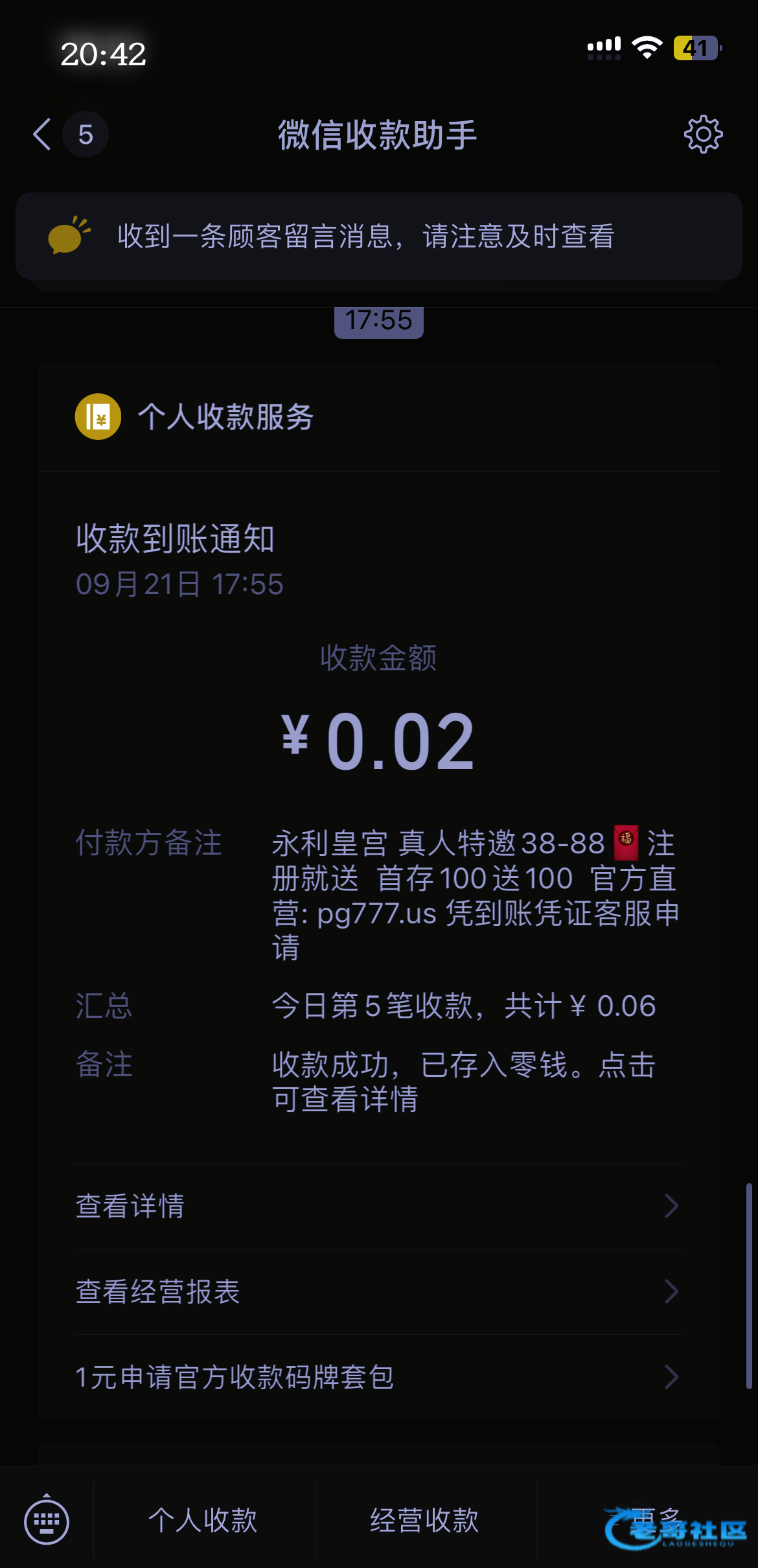Open 查看详情 payment details
The width and height of the screenshot is (758, 1568).
tap(379, 1206)
